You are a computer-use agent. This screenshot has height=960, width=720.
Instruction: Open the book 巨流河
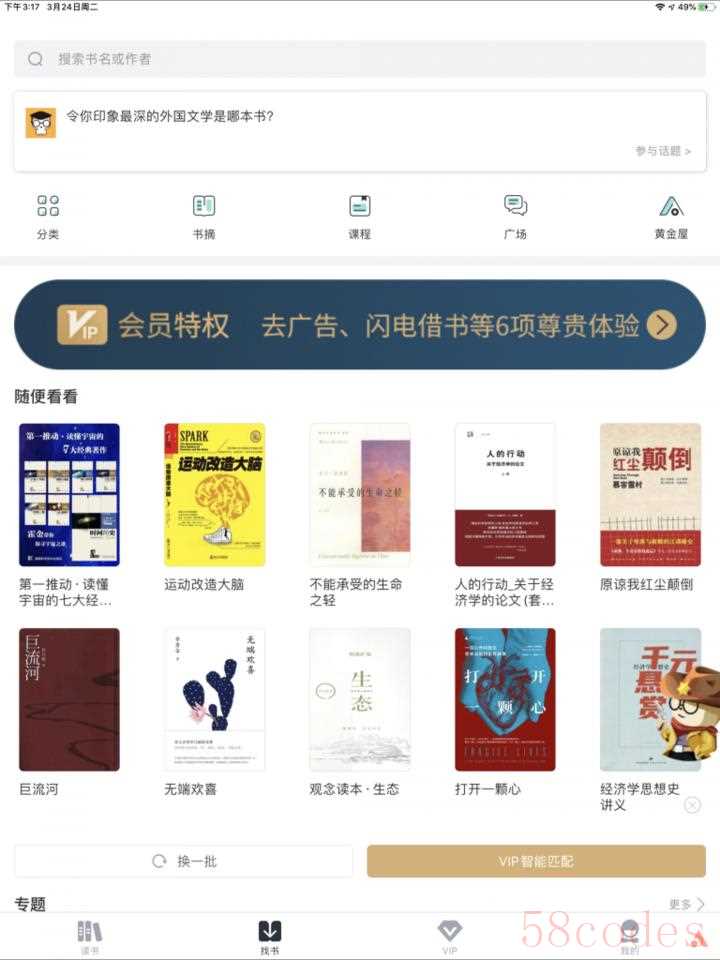[x=69, y=700]
